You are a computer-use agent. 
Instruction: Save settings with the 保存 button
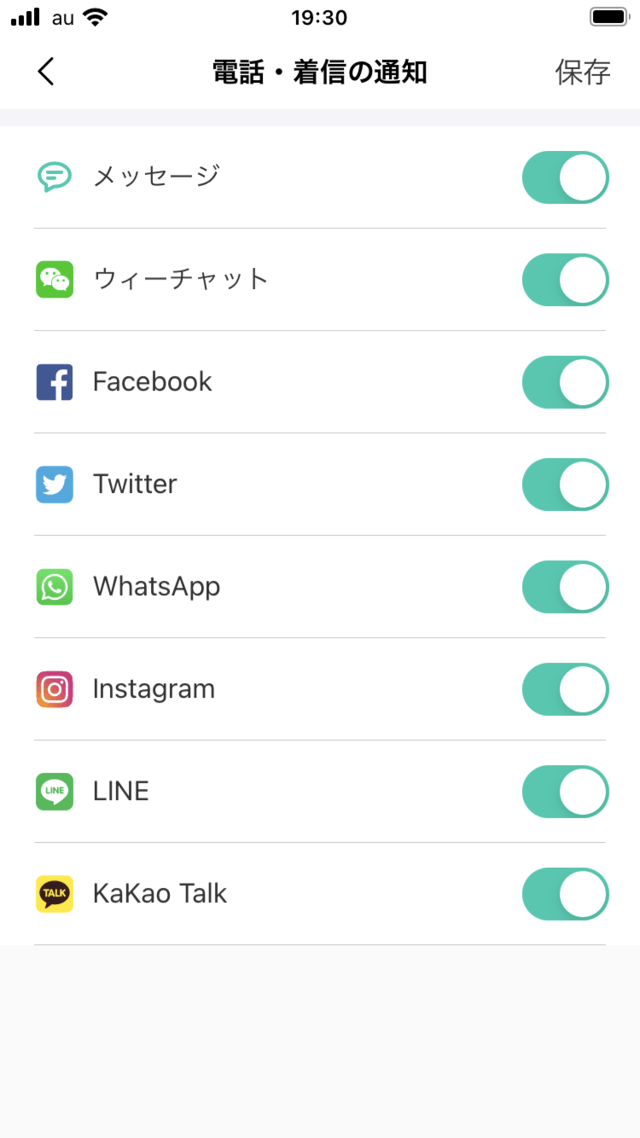(x=582, y=72)
